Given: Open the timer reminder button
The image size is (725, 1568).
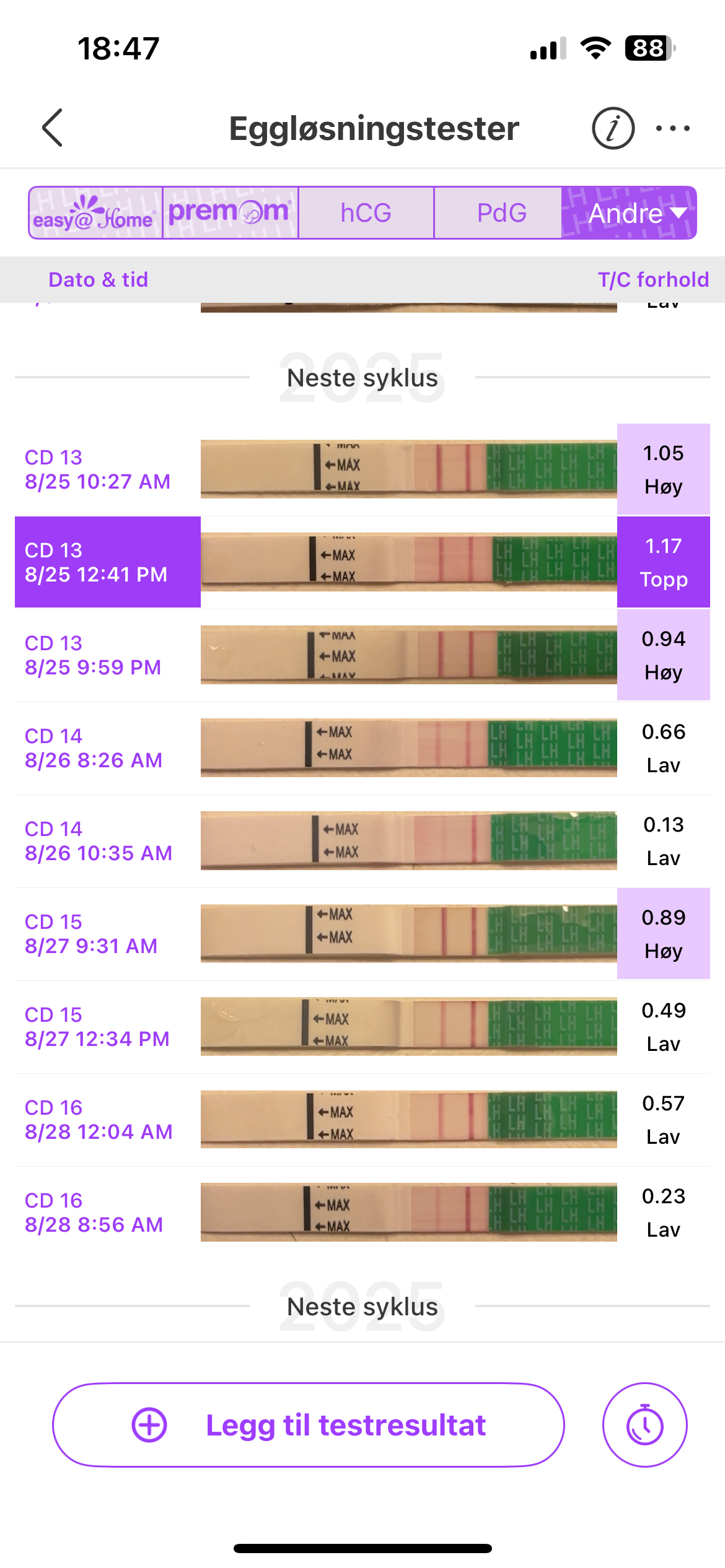Looking at the screenshot, I should tap(644, 1425).
